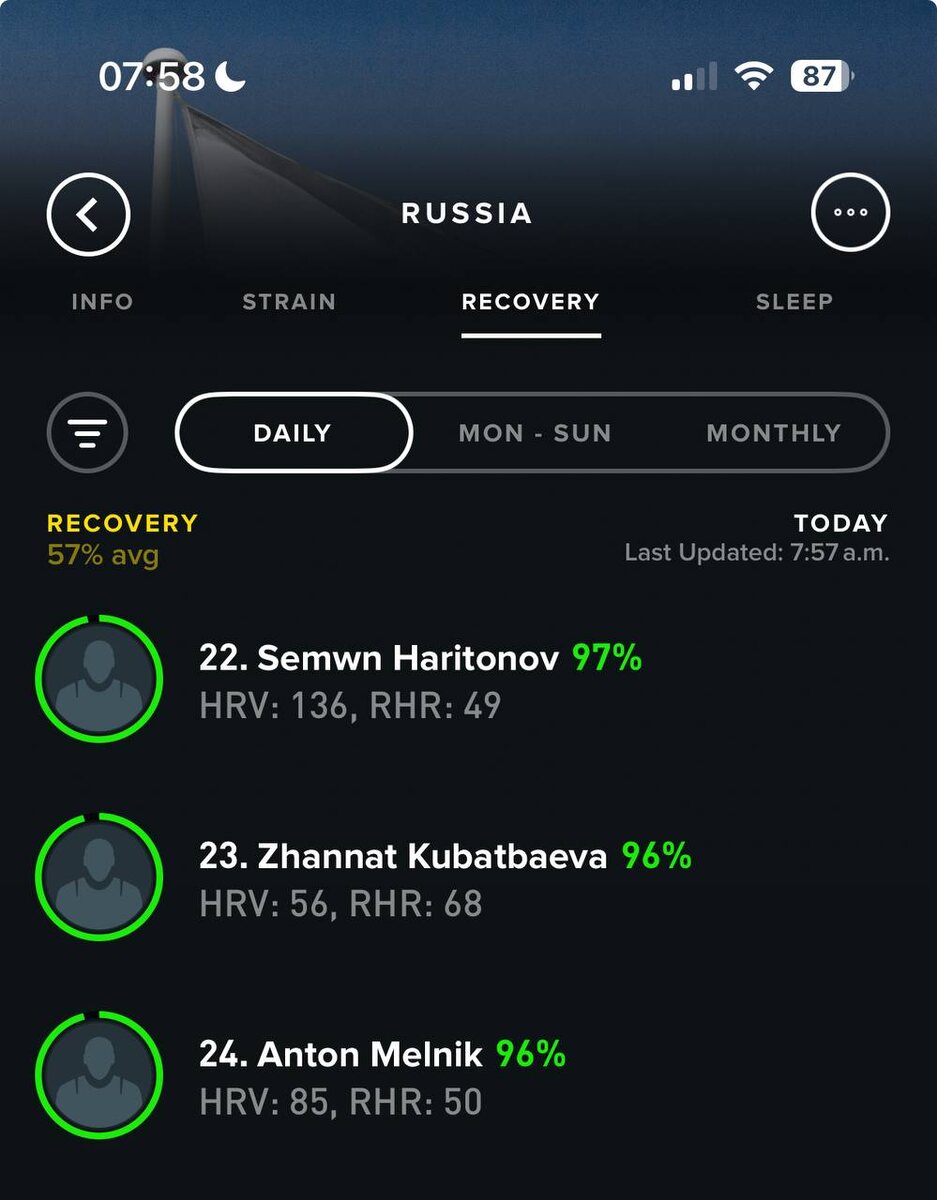937x1200 pixels.
Task: Switch to the Strain tab
Action: click(289, 302)
